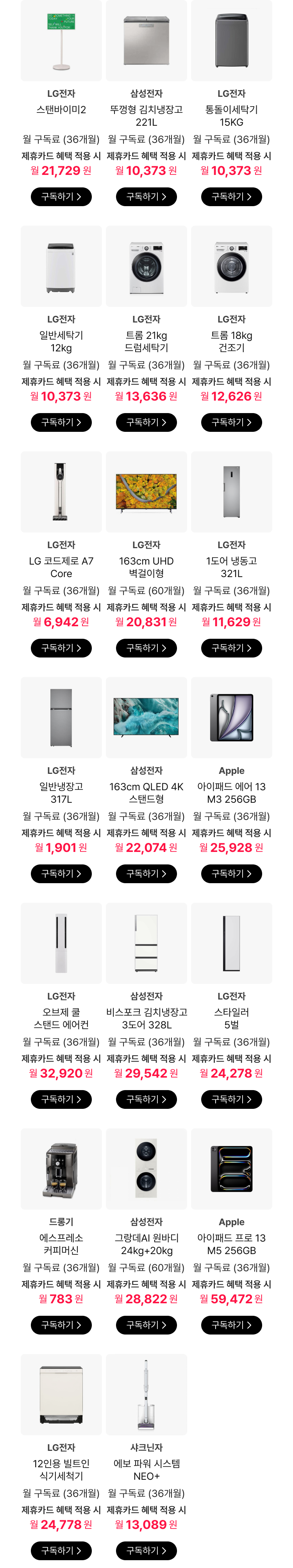This screenshot has height=1568, width=293.
Task: Tap 구독하기 for 비스포크 김치냉장고 328L
Action: pyautogui.click(x=146, y=1099)
